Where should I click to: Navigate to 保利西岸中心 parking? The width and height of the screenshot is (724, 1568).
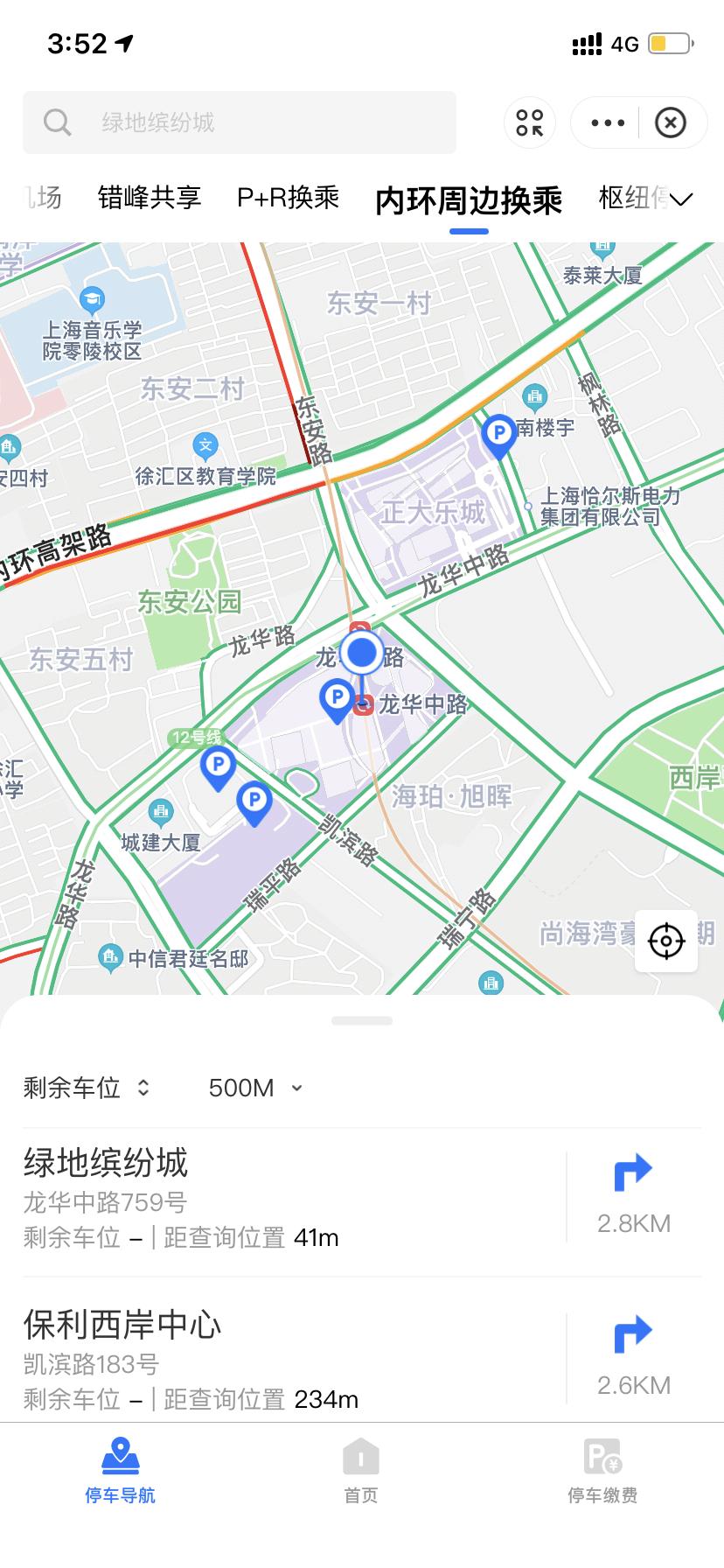(x=633, y=1356)
